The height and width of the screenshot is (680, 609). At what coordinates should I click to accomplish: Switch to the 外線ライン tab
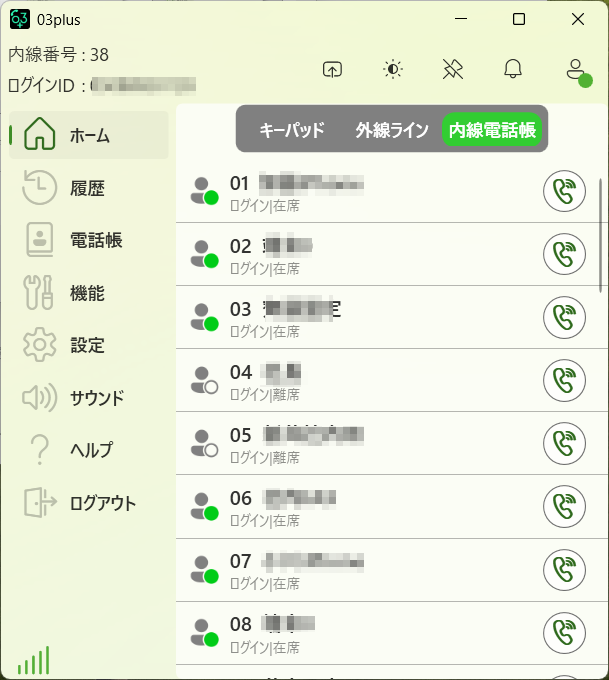point(392,130)
